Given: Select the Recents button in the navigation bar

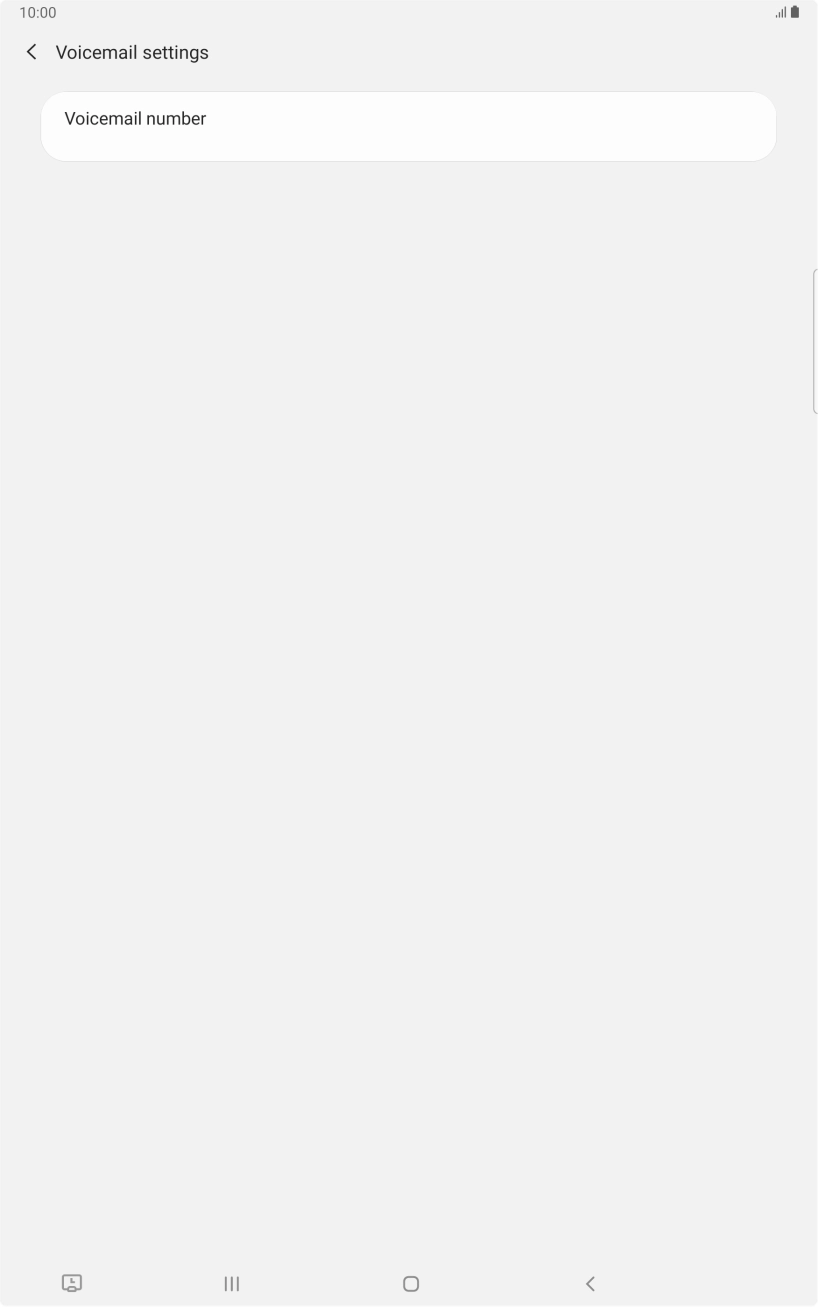Looking at the screenshot, I should coord(231,1283).
